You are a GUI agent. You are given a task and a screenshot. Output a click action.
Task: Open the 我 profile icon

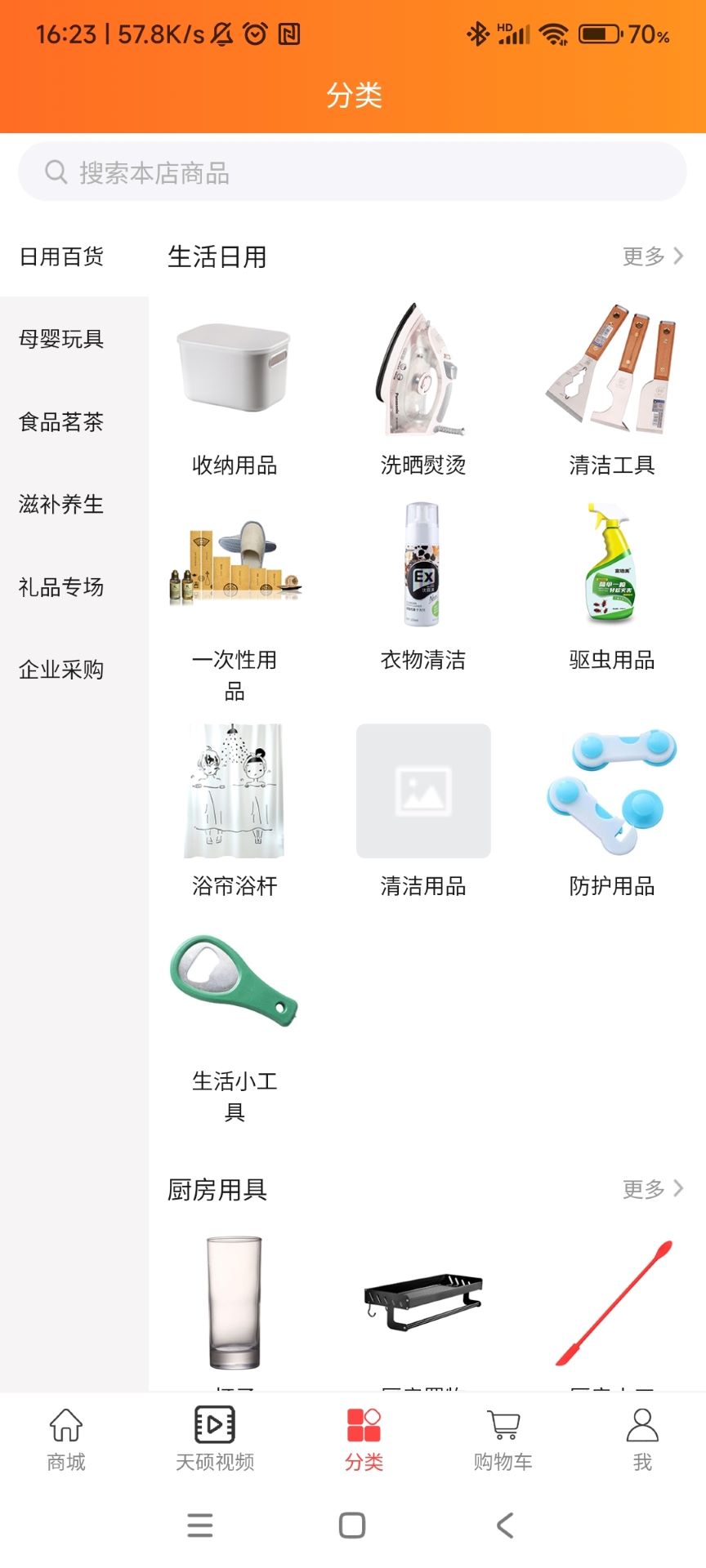[x=641, y=1425]
